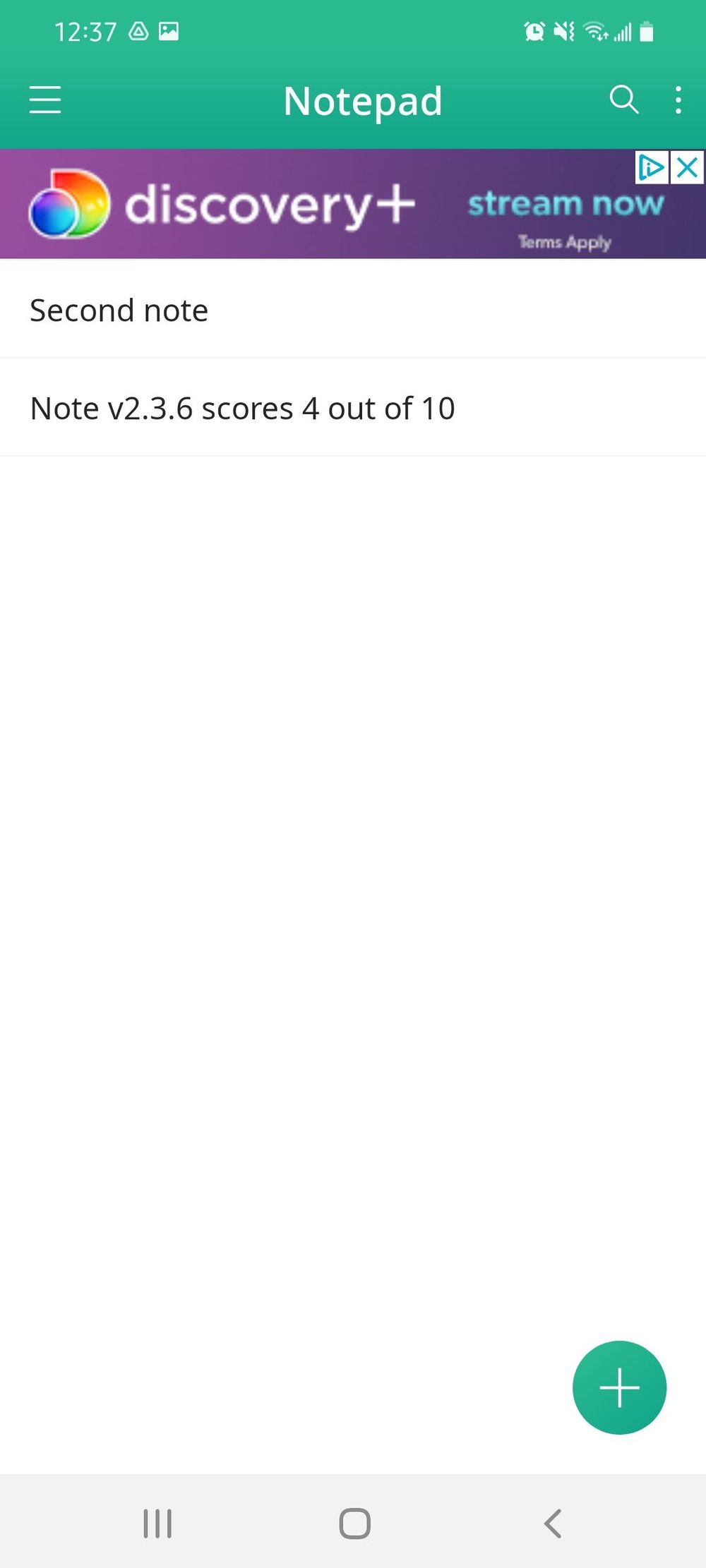The width and height of the screenshot is (706, 1568).
Task: Open the hamburger navigation drawer
Action: tap(45, 100)
